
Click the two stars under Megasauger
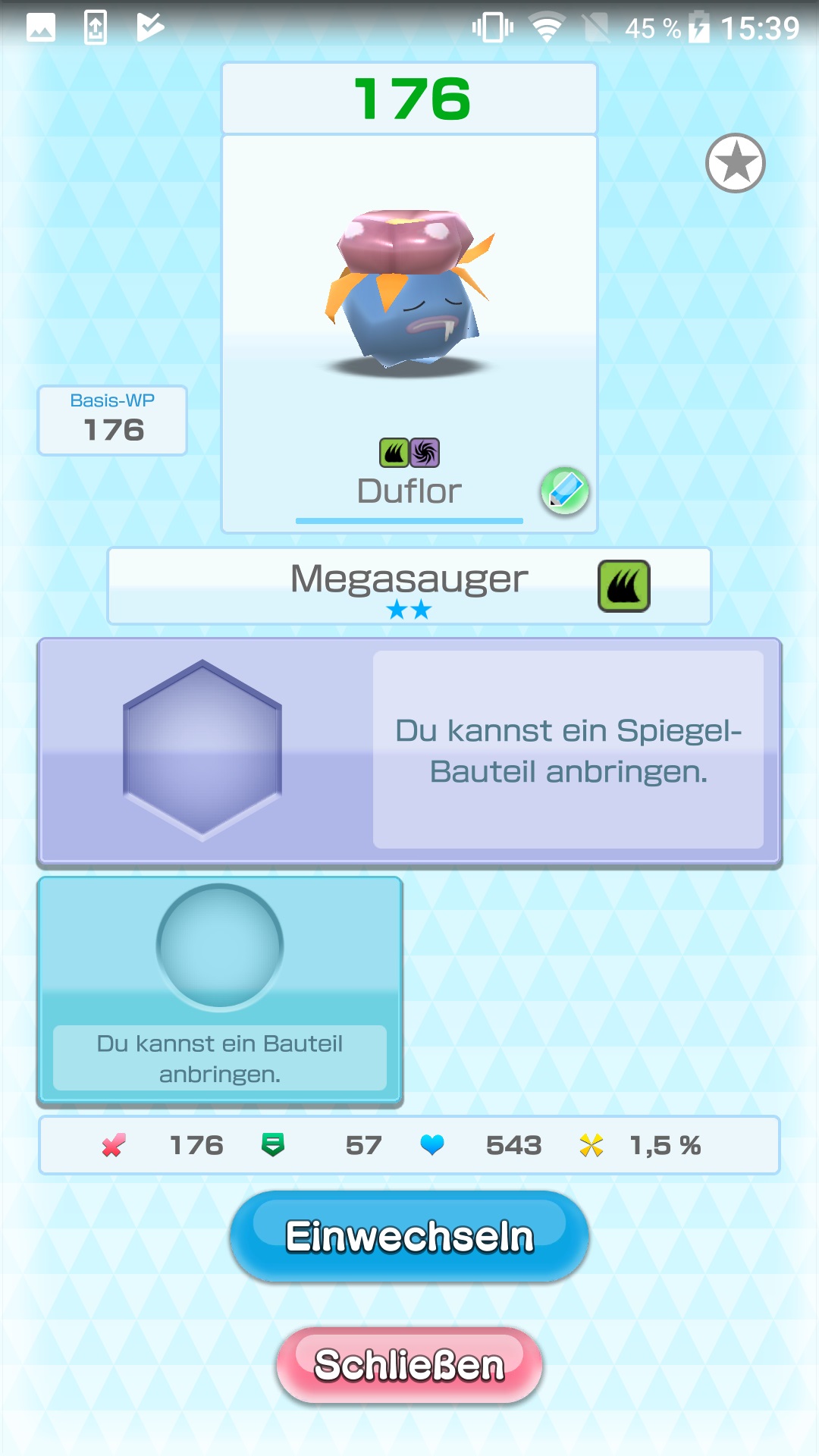tap(409, 610)
